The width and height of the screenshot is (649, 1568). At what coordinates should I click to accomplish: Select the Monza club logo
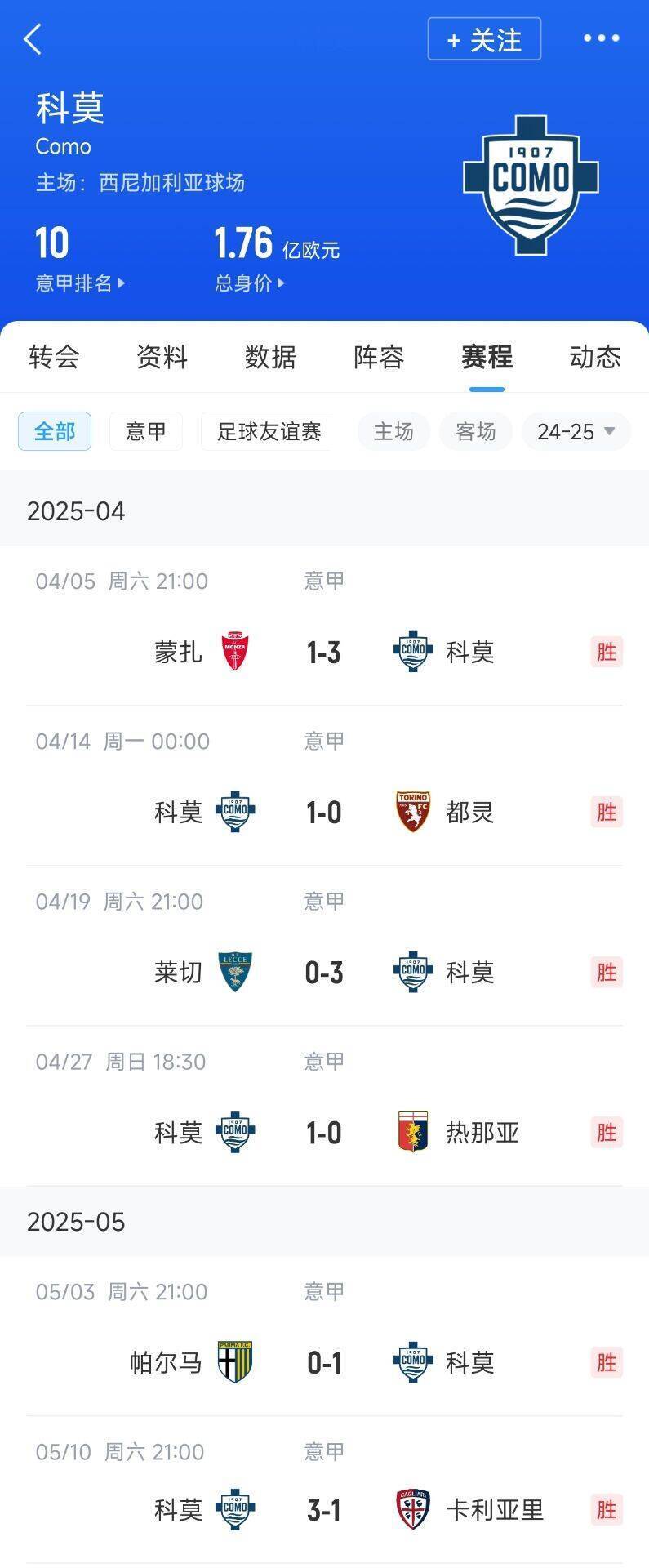coord(235,652)
